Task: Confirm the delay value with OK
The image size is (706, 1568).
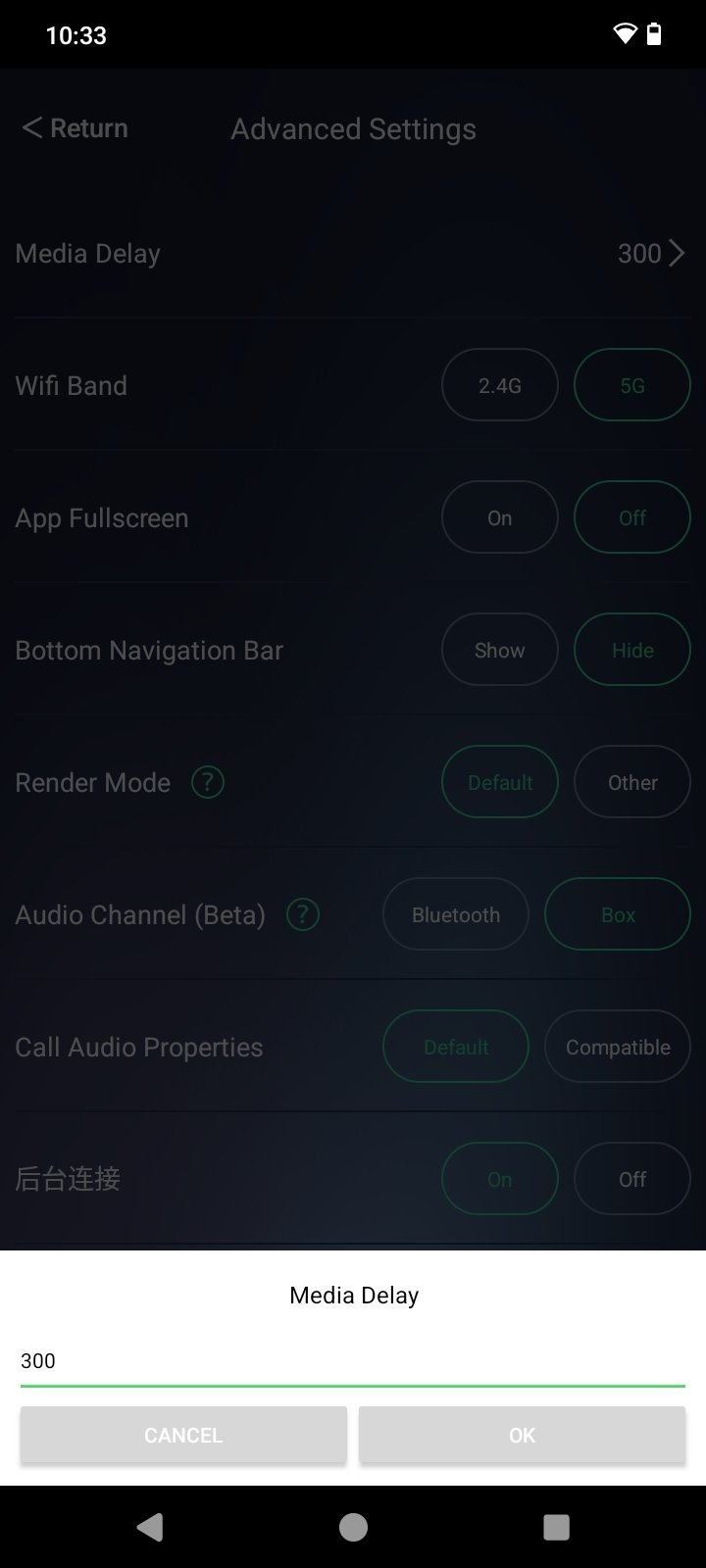Action: pyautogui.click(x=522, y=1435)
